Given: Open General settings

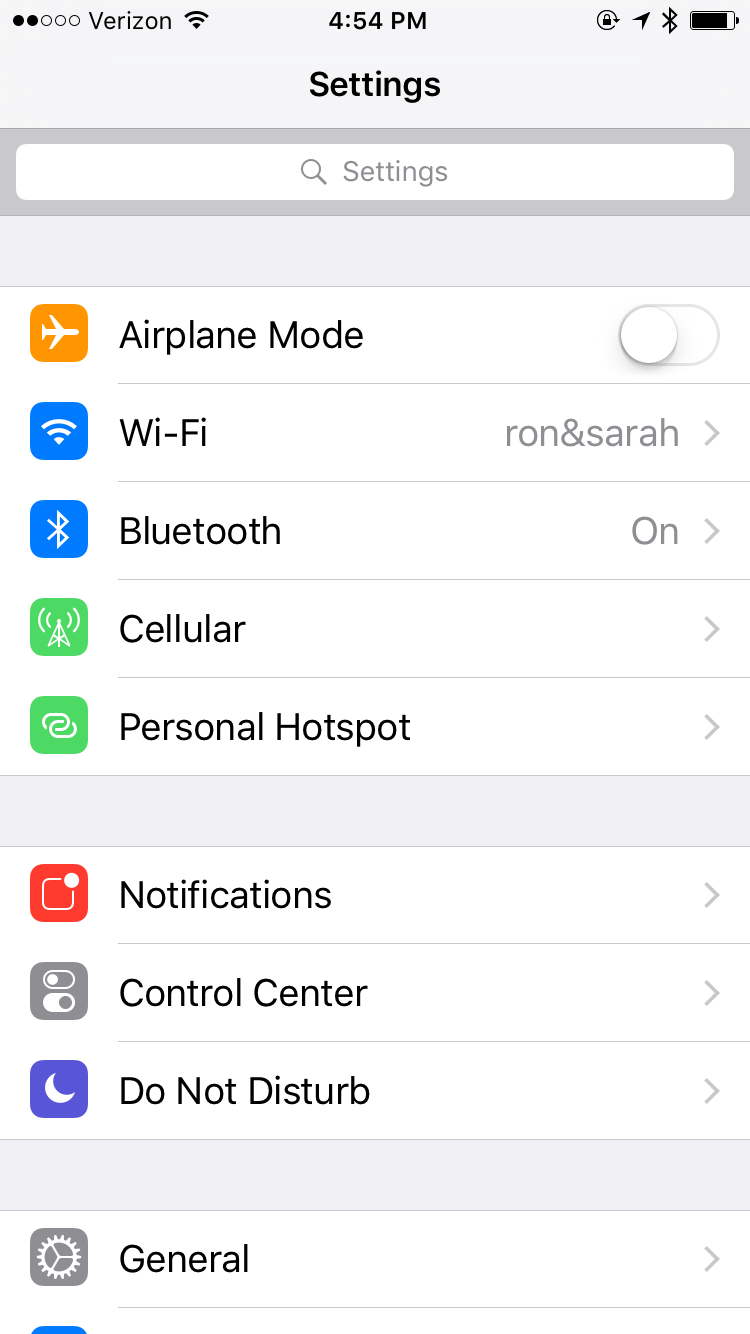Looking at the screenshot, I should point(375,1257).
